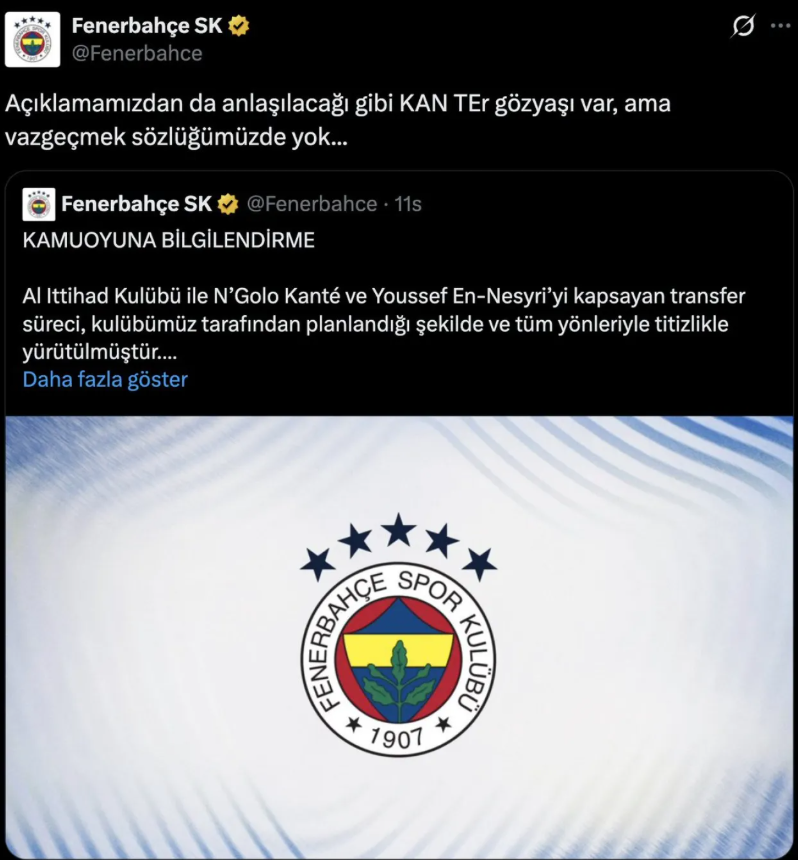This screenshot has height=860, width=798.
Task: Open the Grok explain icon
Action: coord(743,27)
